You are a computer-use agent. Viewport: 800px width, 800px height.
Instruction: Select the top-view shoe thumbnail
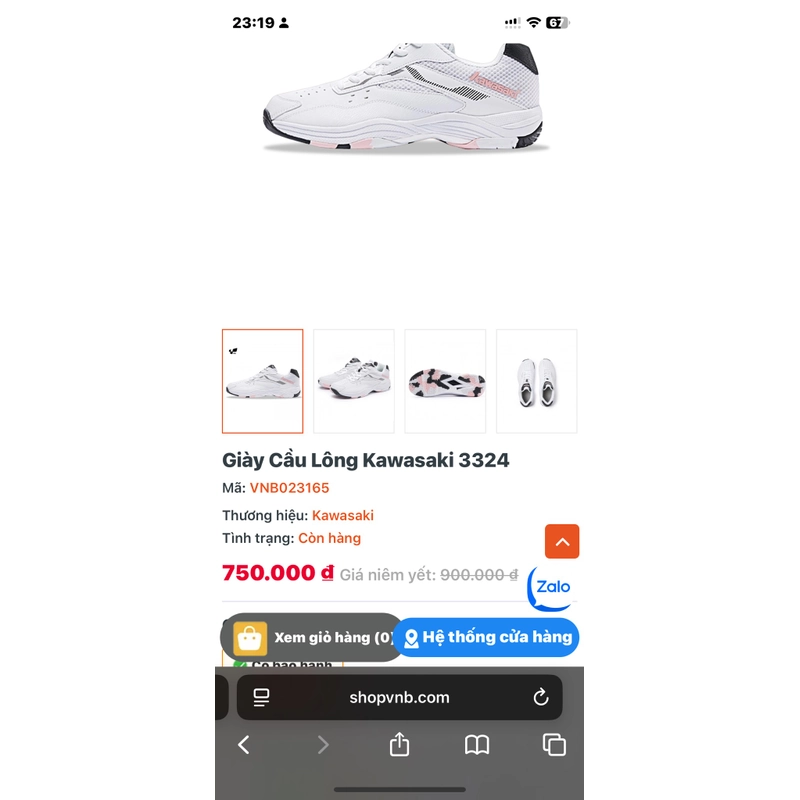(x=537, y=381)
